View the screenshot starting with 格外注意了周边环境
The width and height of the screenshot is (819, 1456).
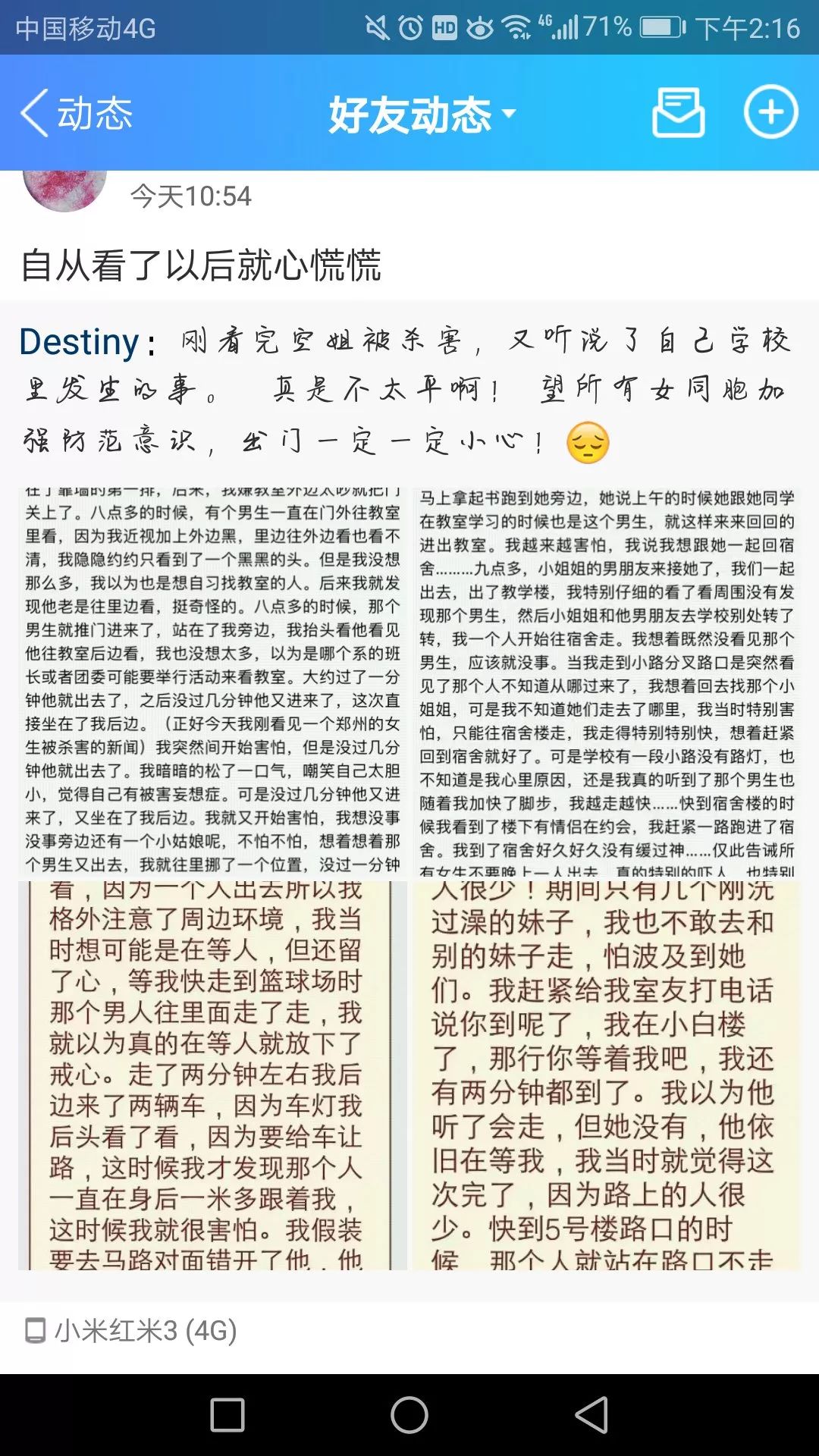point(212,1075)
